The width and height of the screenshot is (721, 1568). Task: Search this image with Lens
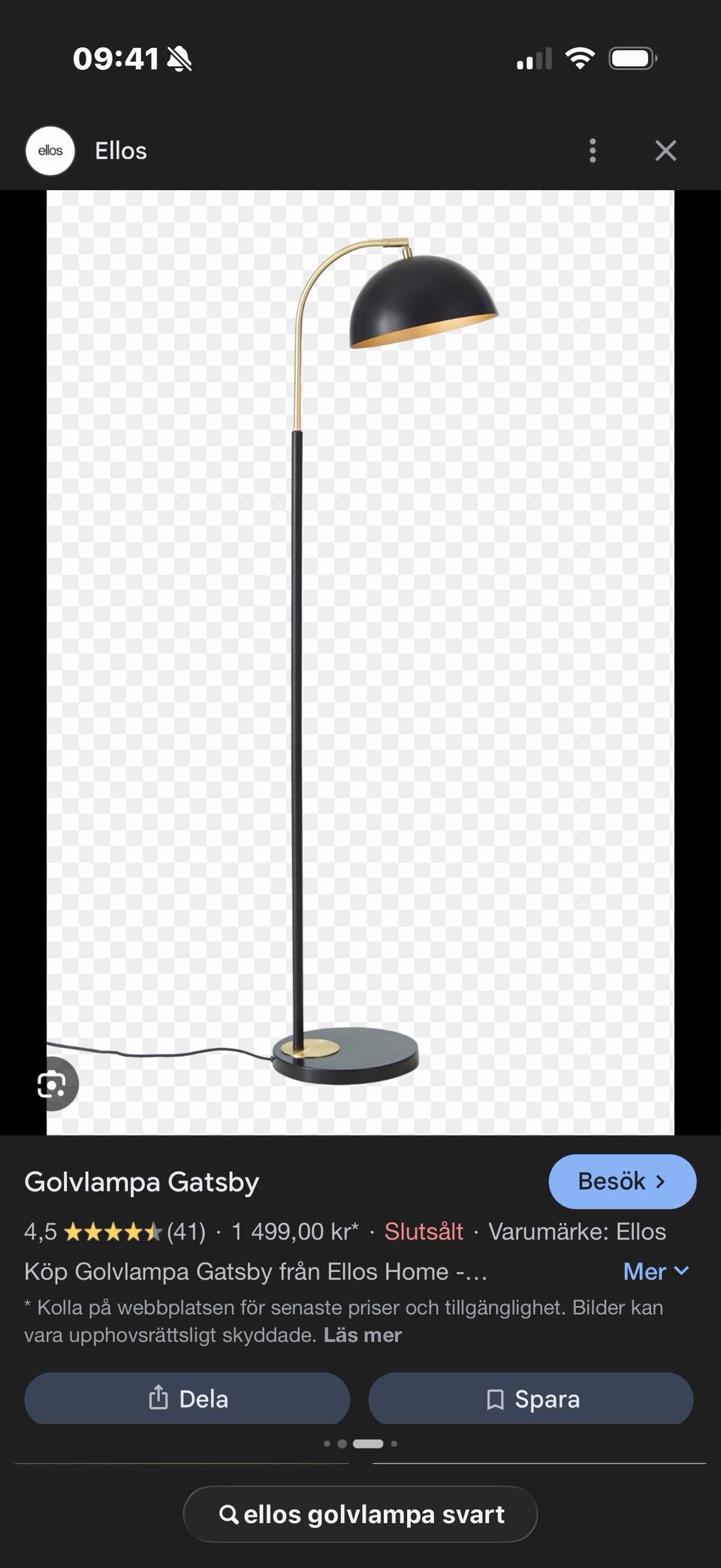coord(53,1084)
